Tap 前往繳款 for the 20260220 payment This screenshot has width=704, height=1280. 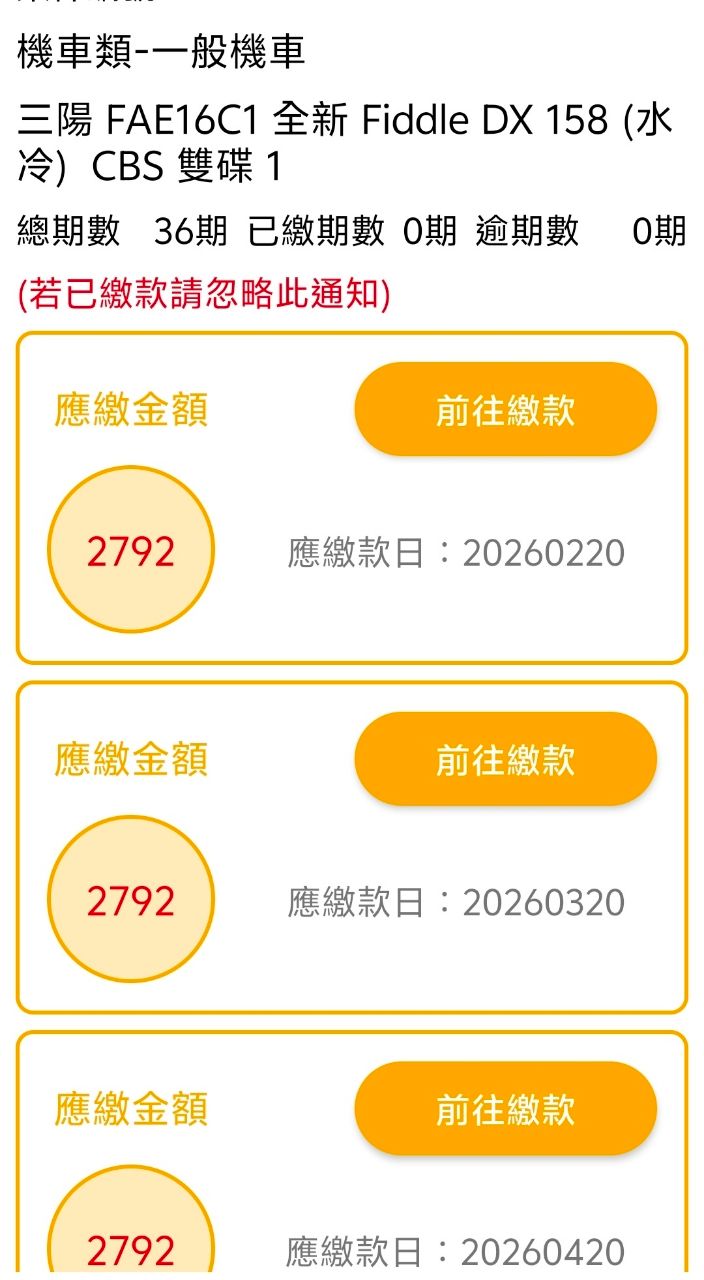505,410
